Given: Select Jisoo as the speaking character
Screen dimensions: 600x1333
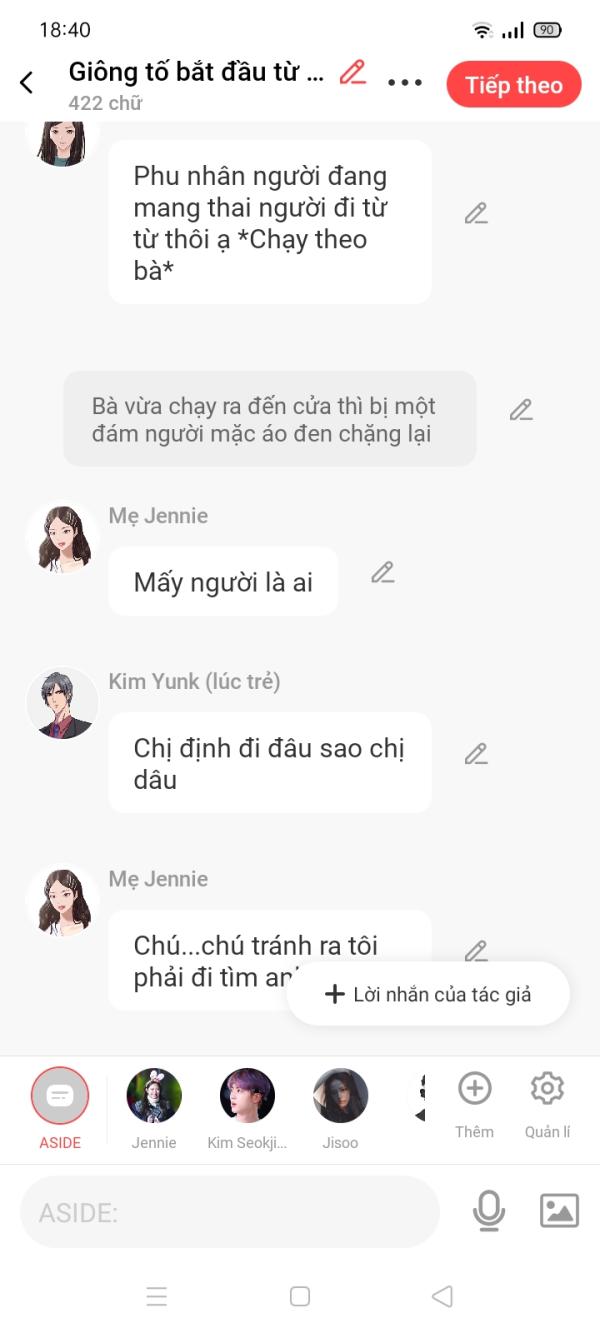Looking at the screenshot, I should (x=340, y=1097).
